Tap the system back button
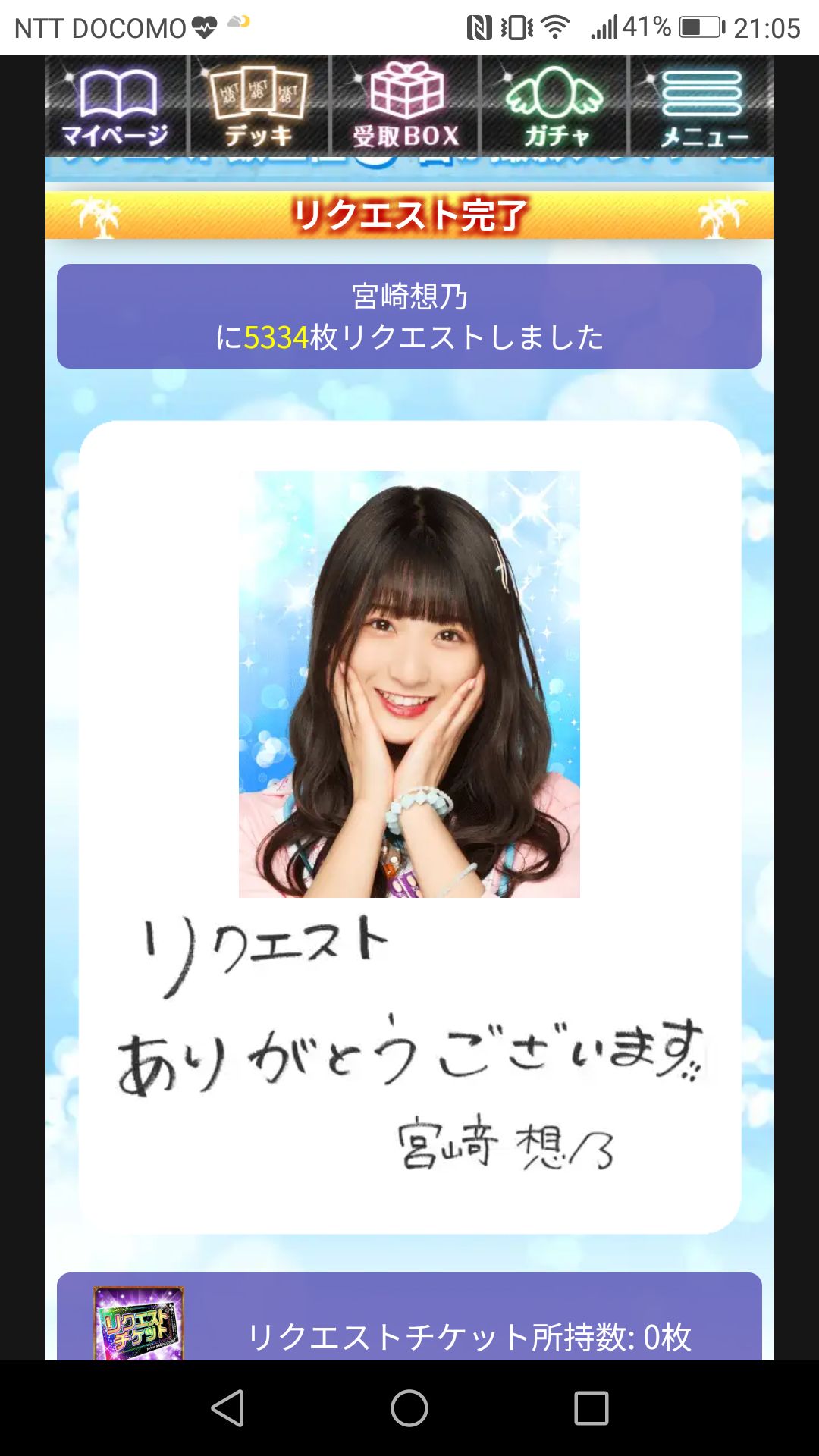 pos(227,1408)
